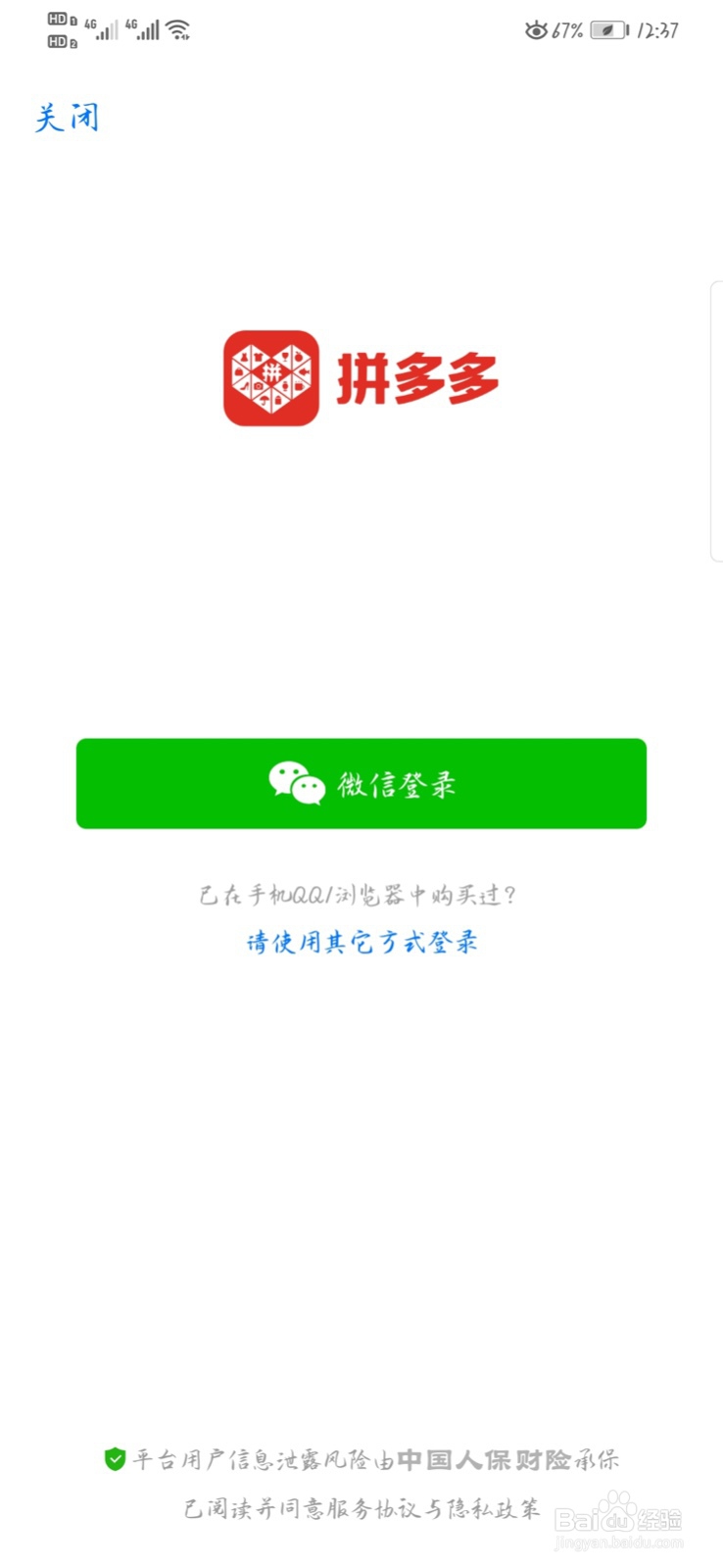This screenshot has width=723, height=1568.
Task: Click the eye/data usage icon near the battery
Action: coord(535,30)
